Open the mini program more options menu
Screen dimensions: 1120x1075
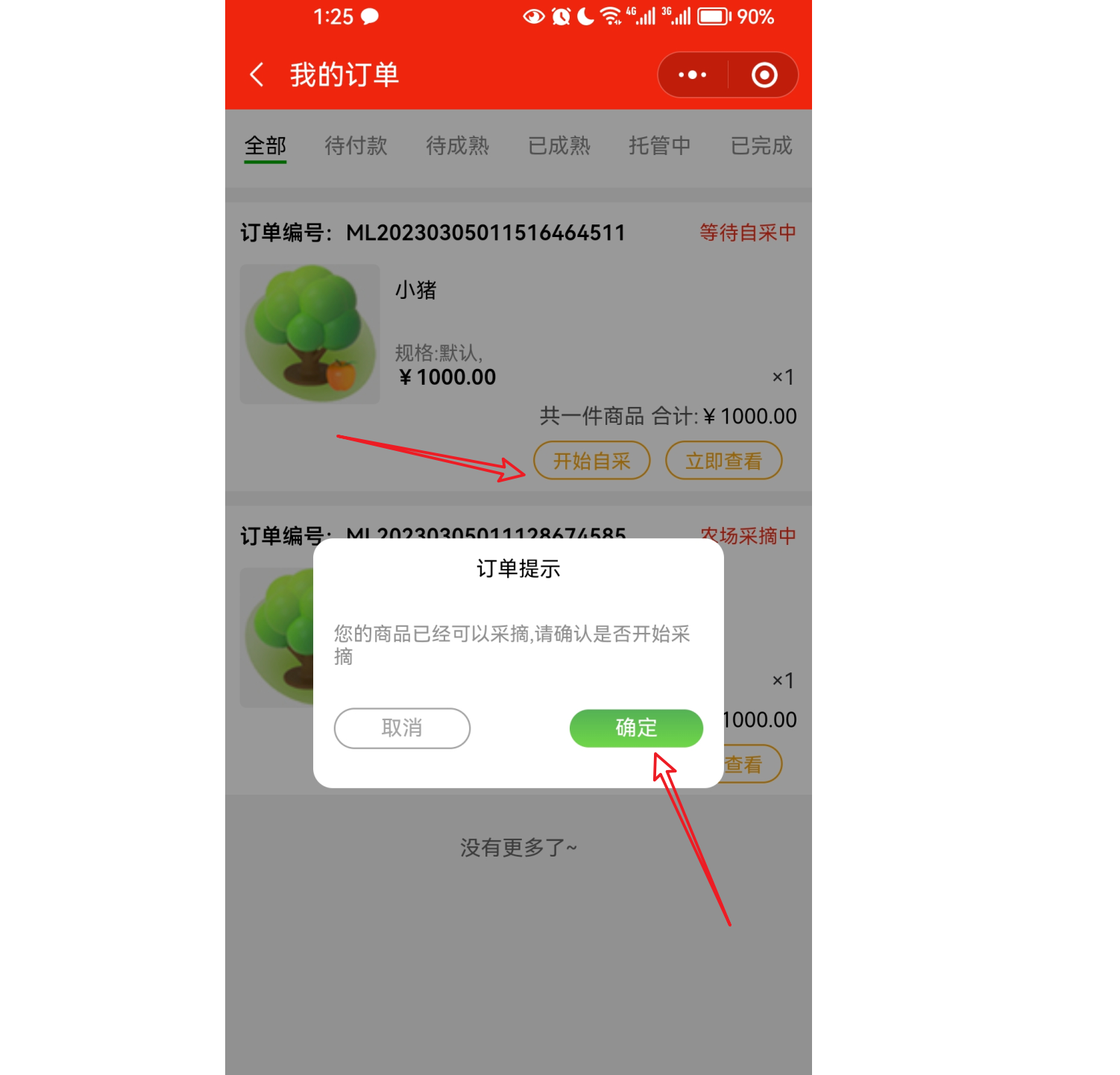(x=692, y=75)
